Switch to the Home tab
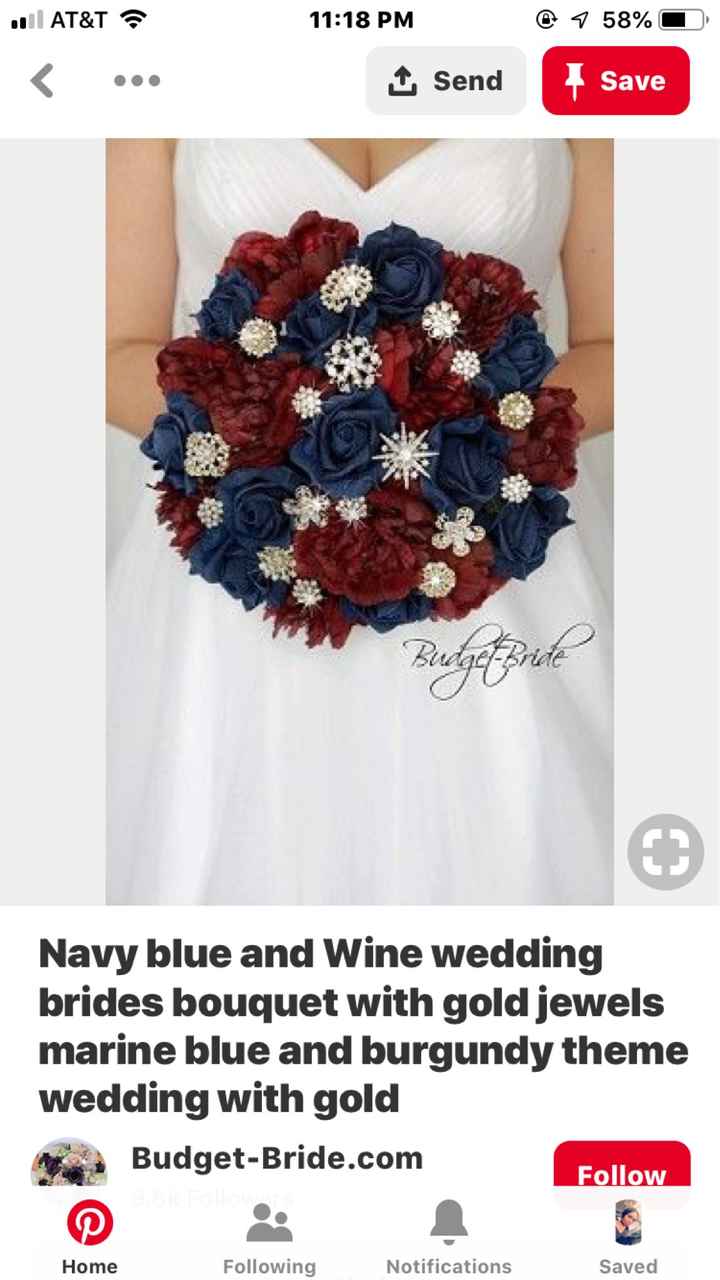 coord(90,1237)
